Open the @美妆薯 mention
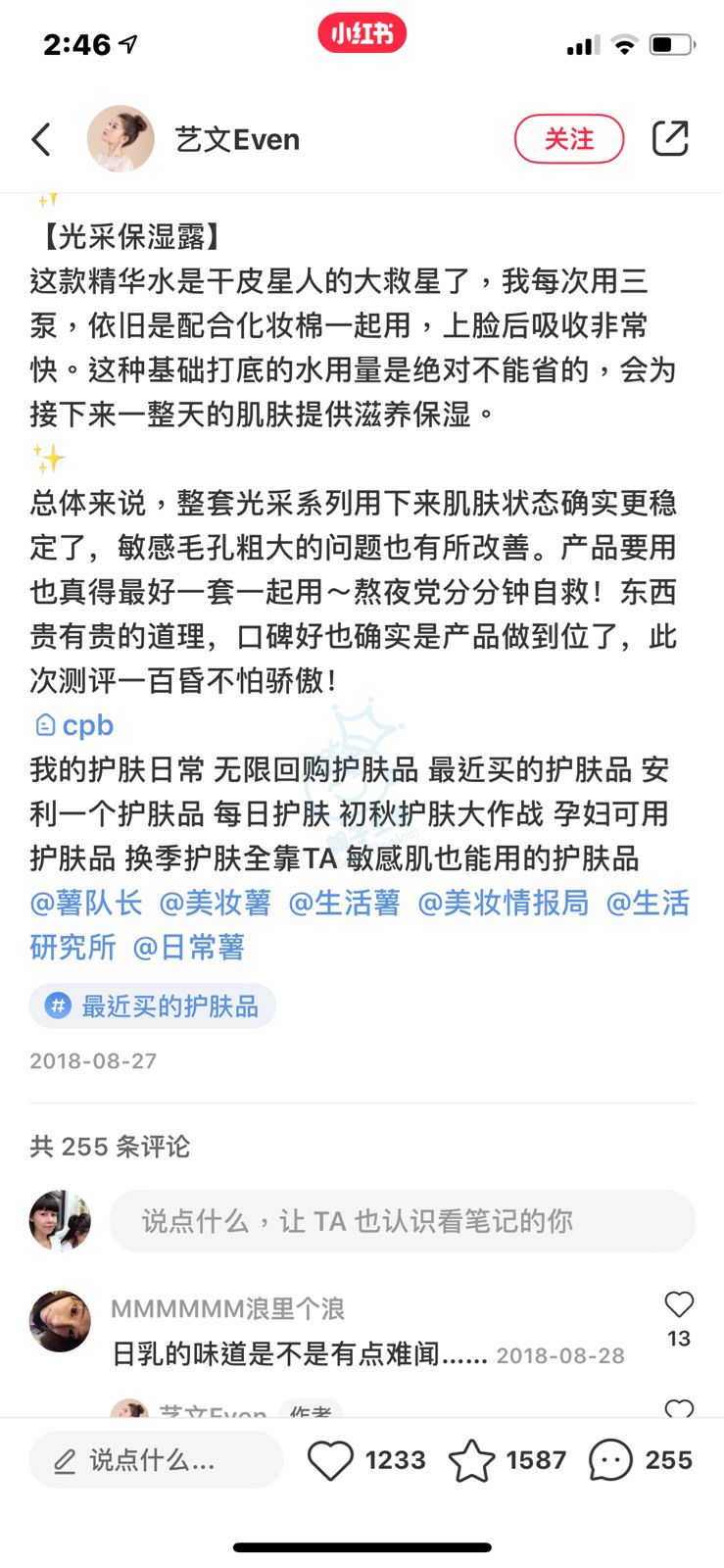 point(216,903)
